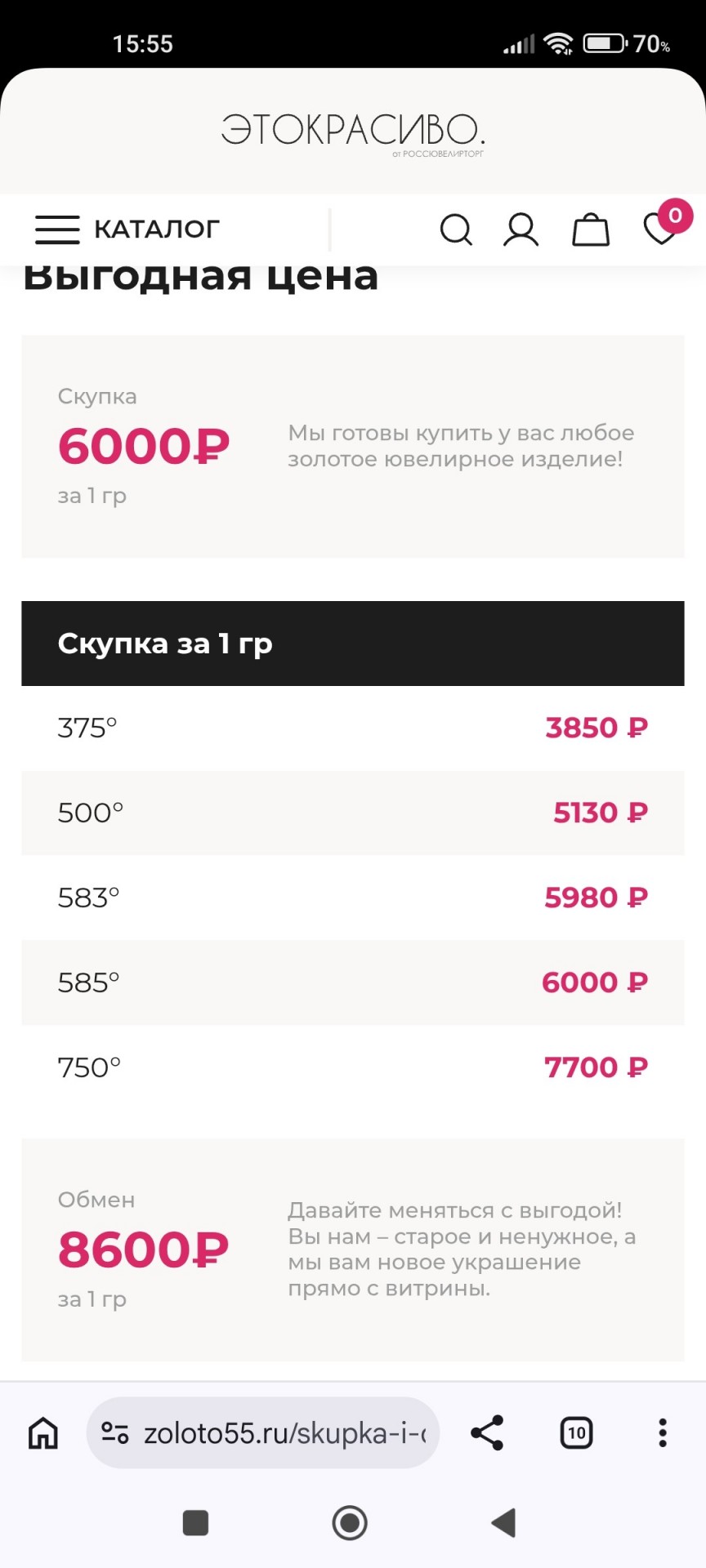Share this page from browser toolbar
Screen dimensions: 706x1568
pyautogui.click(x=487, y=1432)
